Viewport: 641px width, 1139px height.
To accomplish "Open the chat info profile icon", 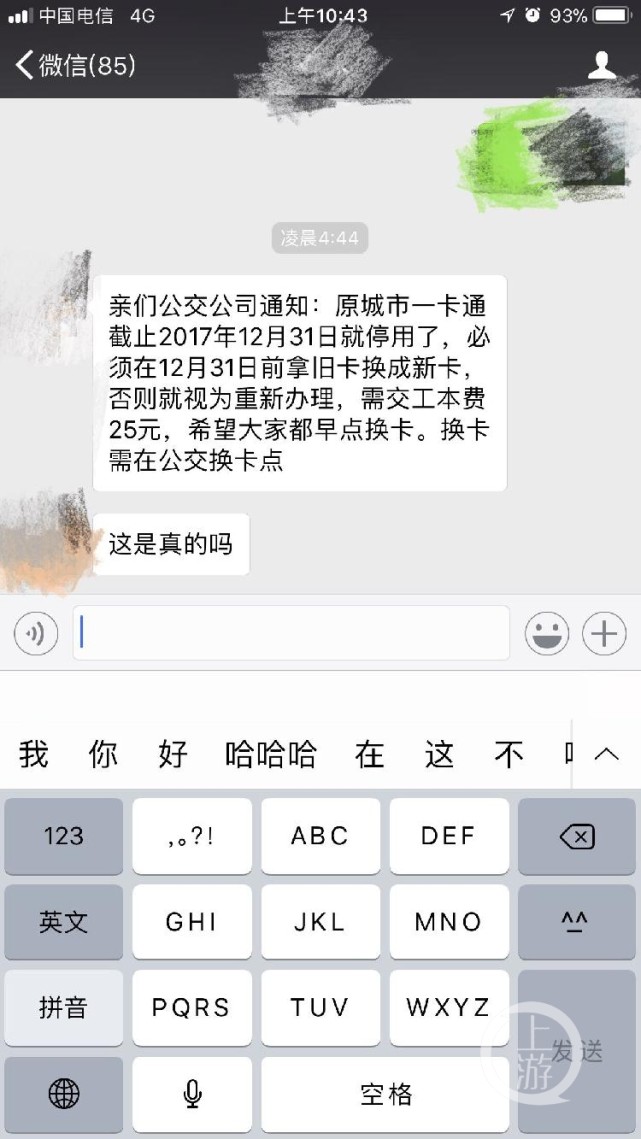I will click(601, 66).
